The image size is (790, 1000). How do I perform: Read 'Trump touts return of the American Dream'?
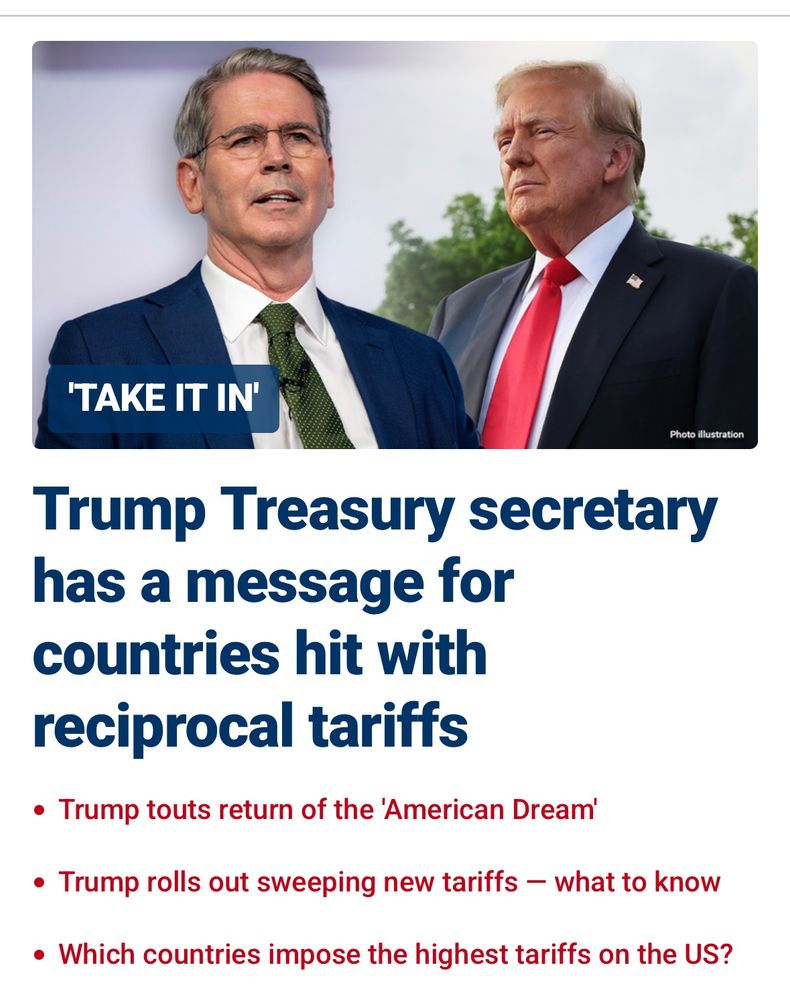pos(328,810)
